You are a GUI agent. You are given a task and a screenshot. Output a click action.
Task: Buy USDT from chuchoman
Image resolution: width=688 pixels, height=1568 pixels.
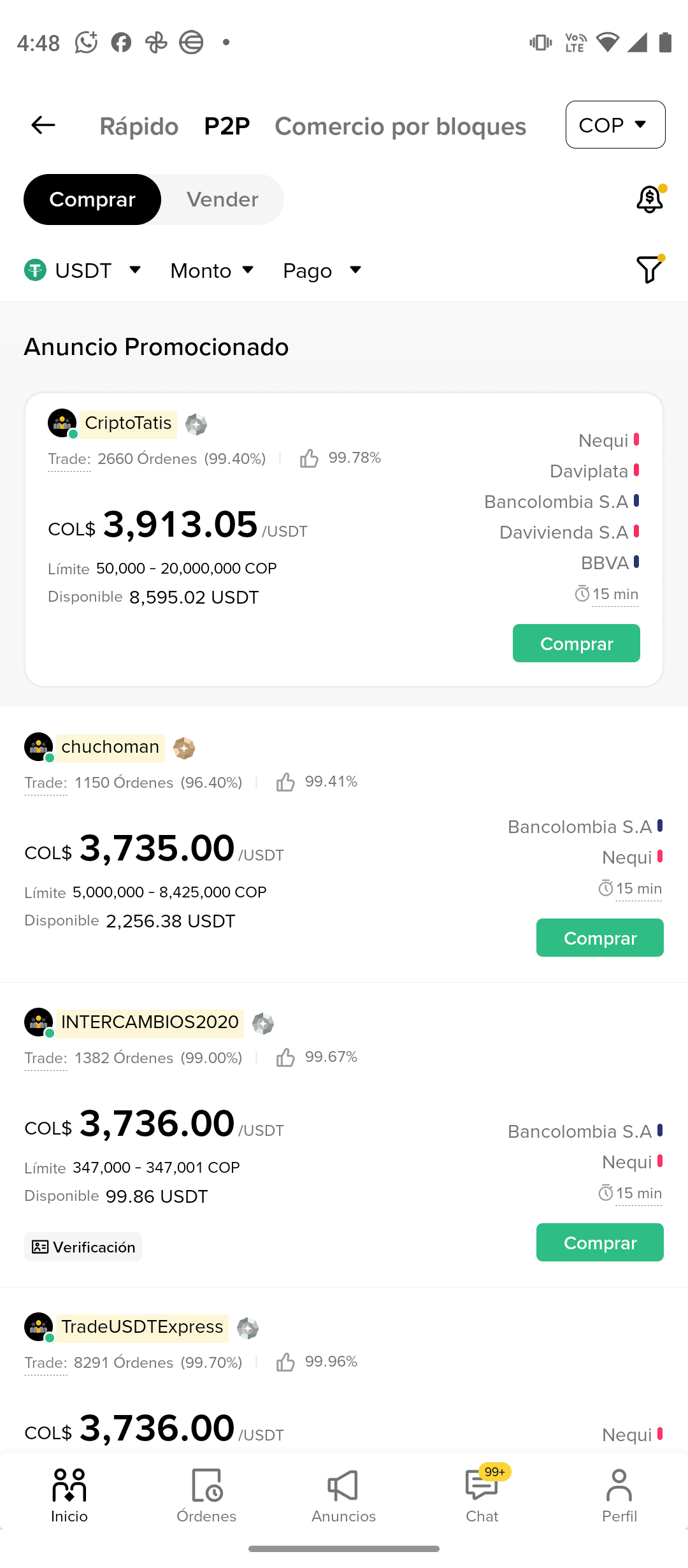(599, 938)
